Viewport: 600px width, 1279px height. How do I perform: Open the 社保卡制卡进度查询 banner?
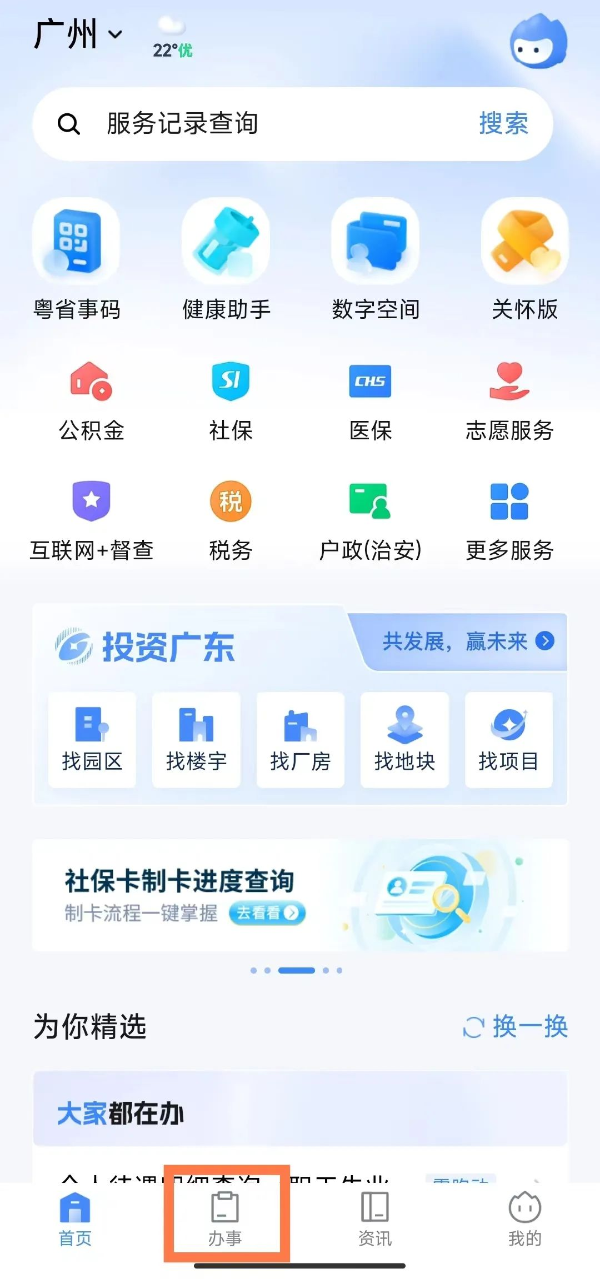pos(300,895)
